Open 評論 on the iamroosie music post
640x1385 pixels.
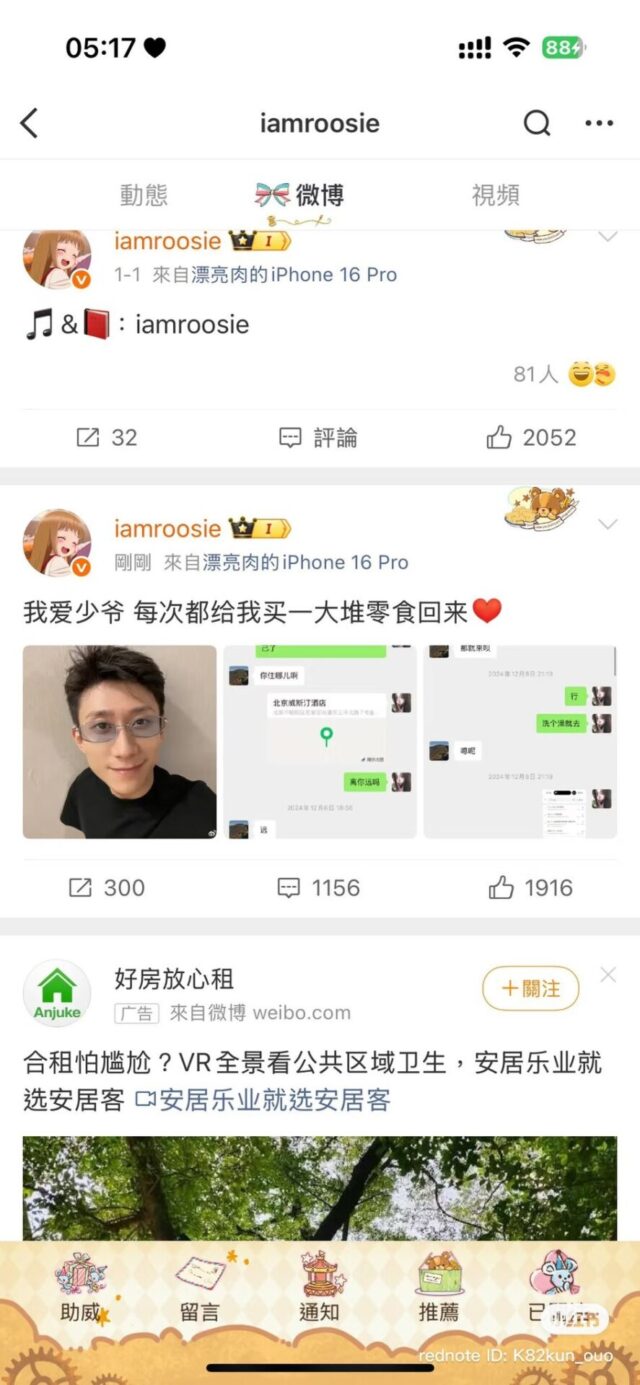[318, 437]
